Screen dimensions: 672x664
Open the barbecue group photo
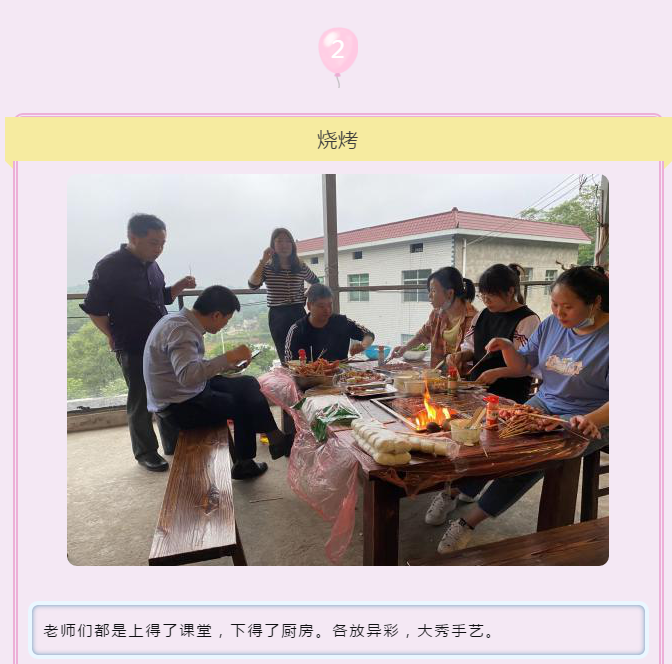click(x=338, y=370)
